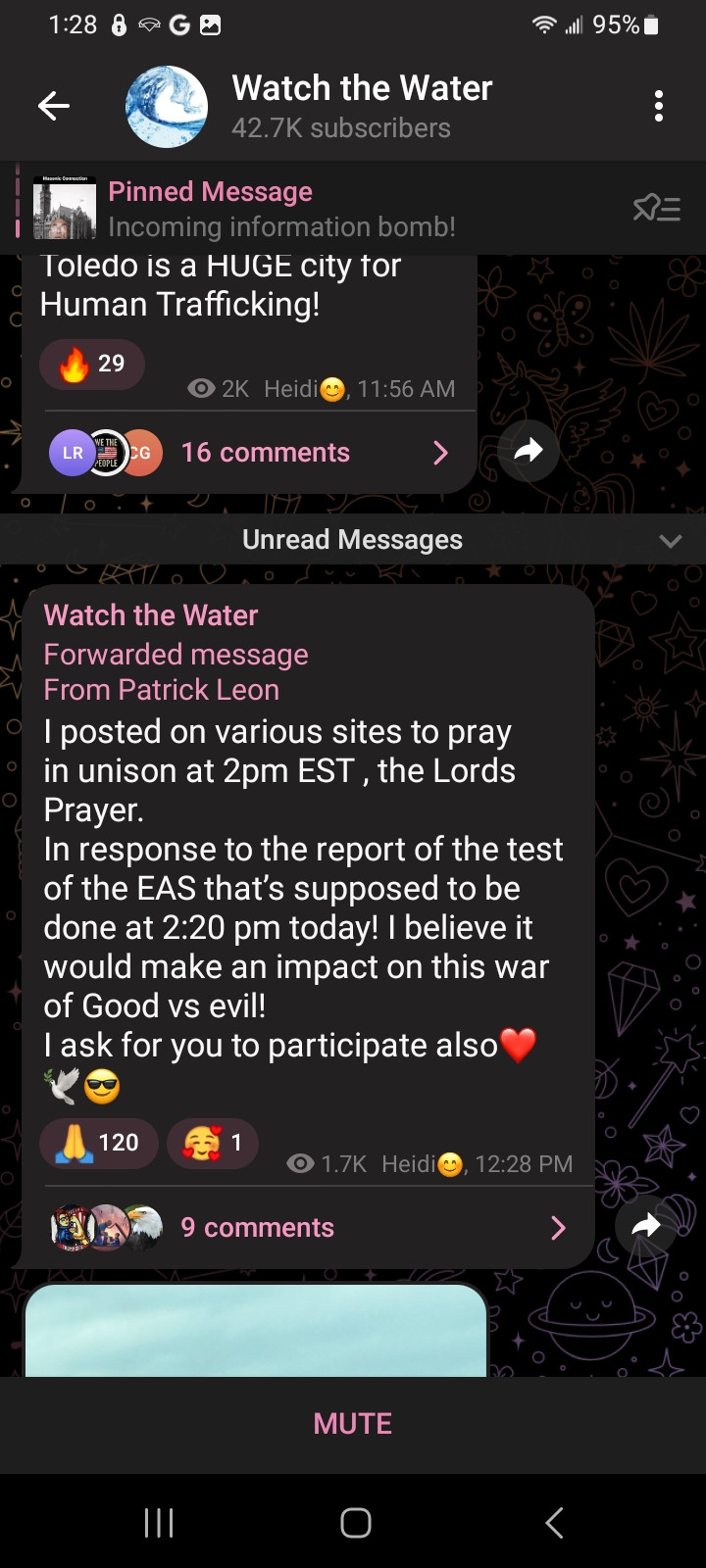The image size is (706, 1568).
Task: Open Patrick Leon's forwarded source
Action: 162,690
